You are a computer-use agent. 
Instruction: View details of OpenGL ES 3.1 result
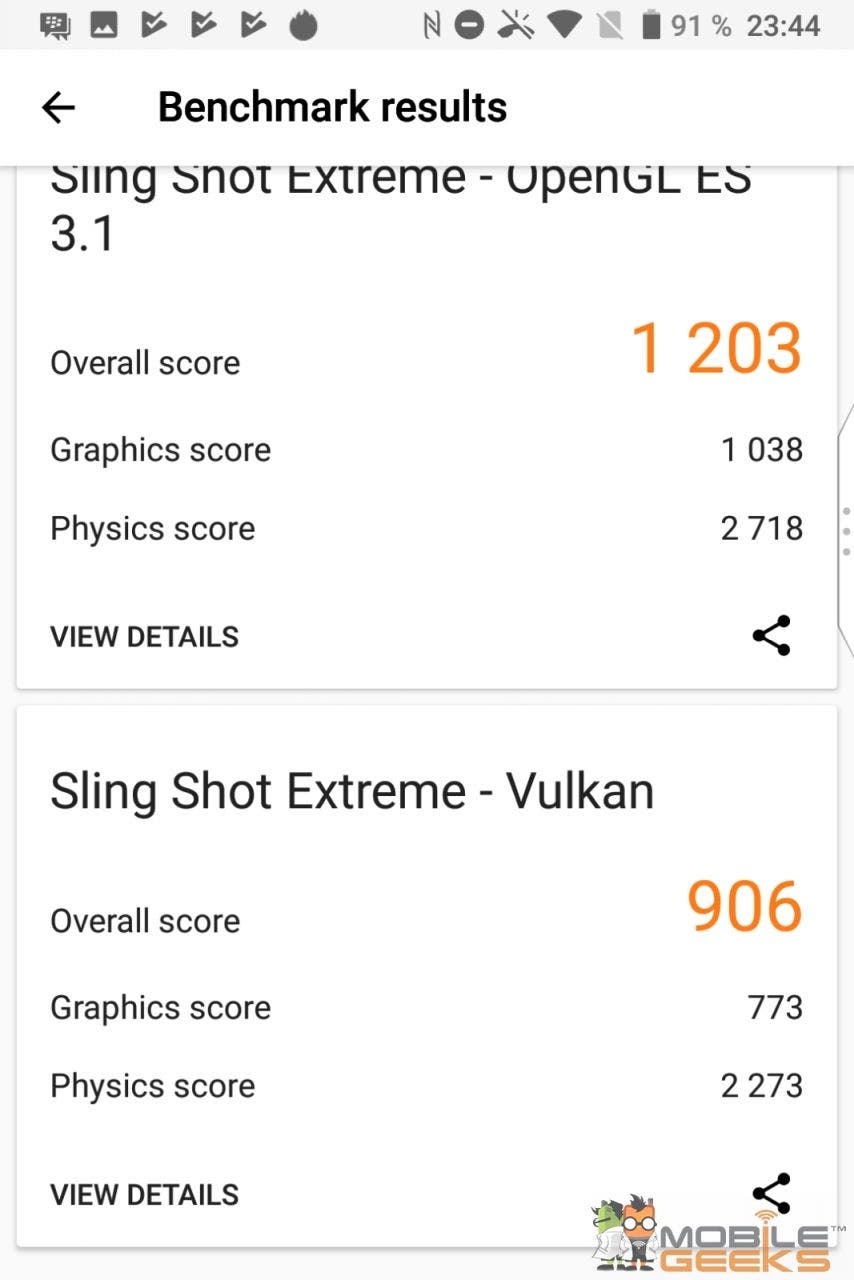pos(144,637)
